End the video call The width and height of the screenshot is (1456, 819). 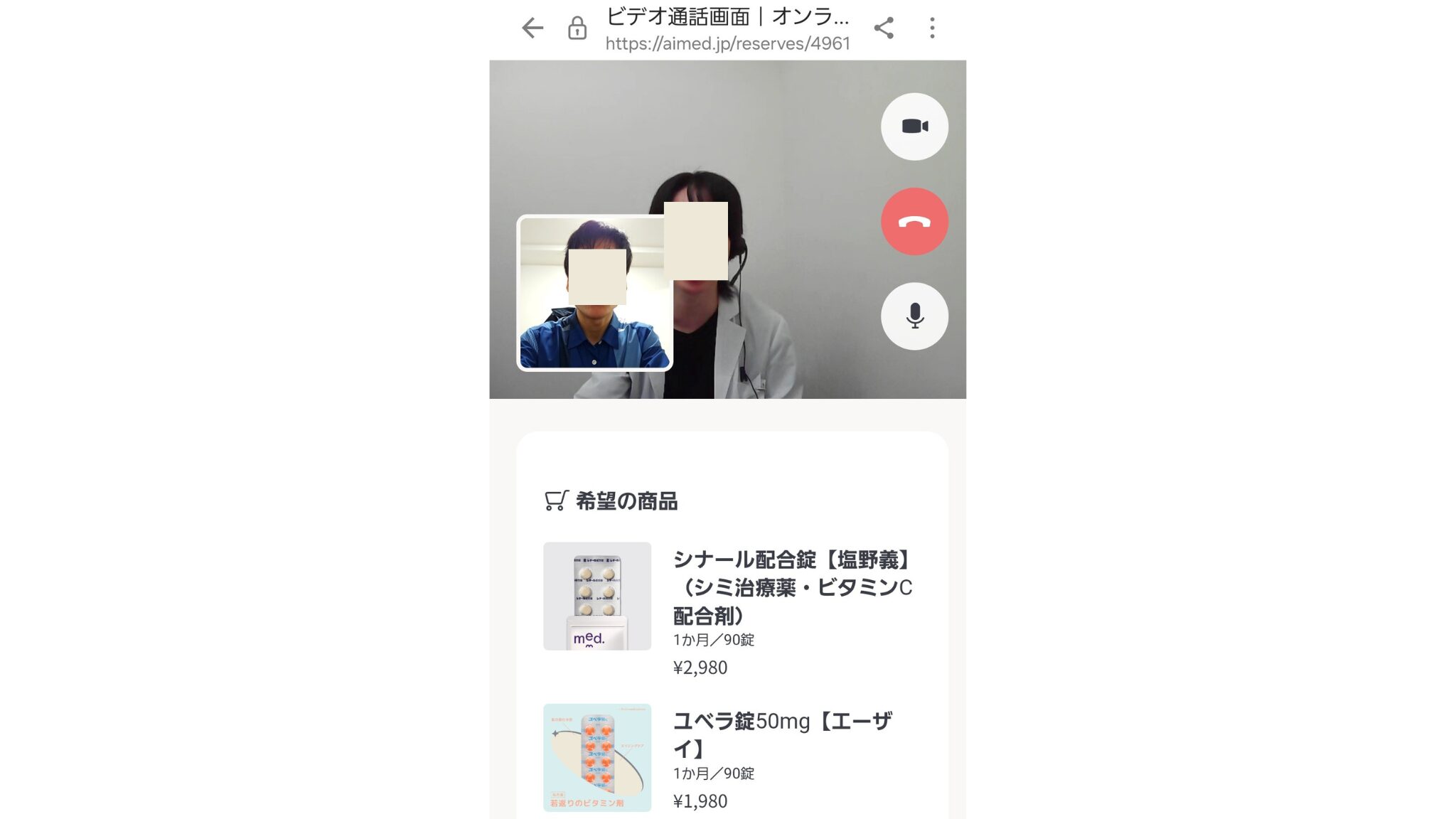914,222
